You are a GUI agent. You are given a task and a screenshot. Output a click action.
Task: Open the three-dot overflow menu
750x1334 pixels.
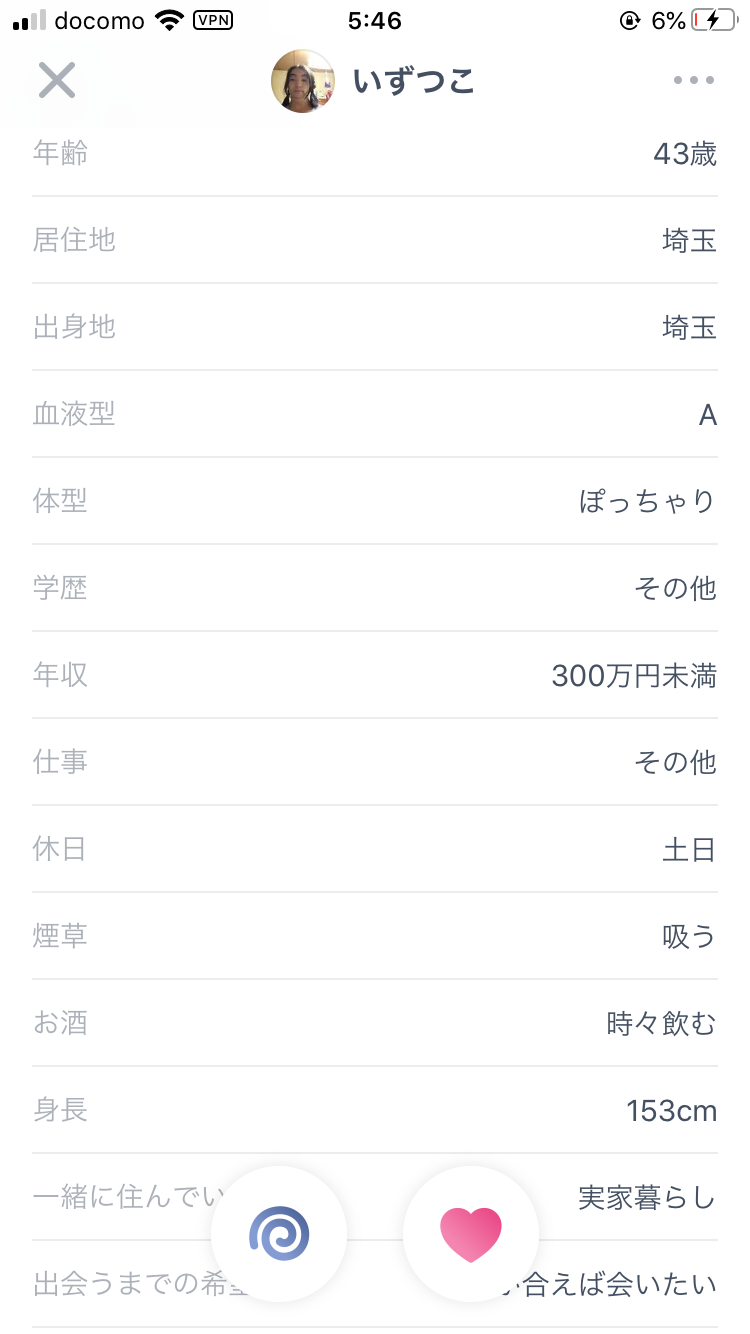pos(694,80)
